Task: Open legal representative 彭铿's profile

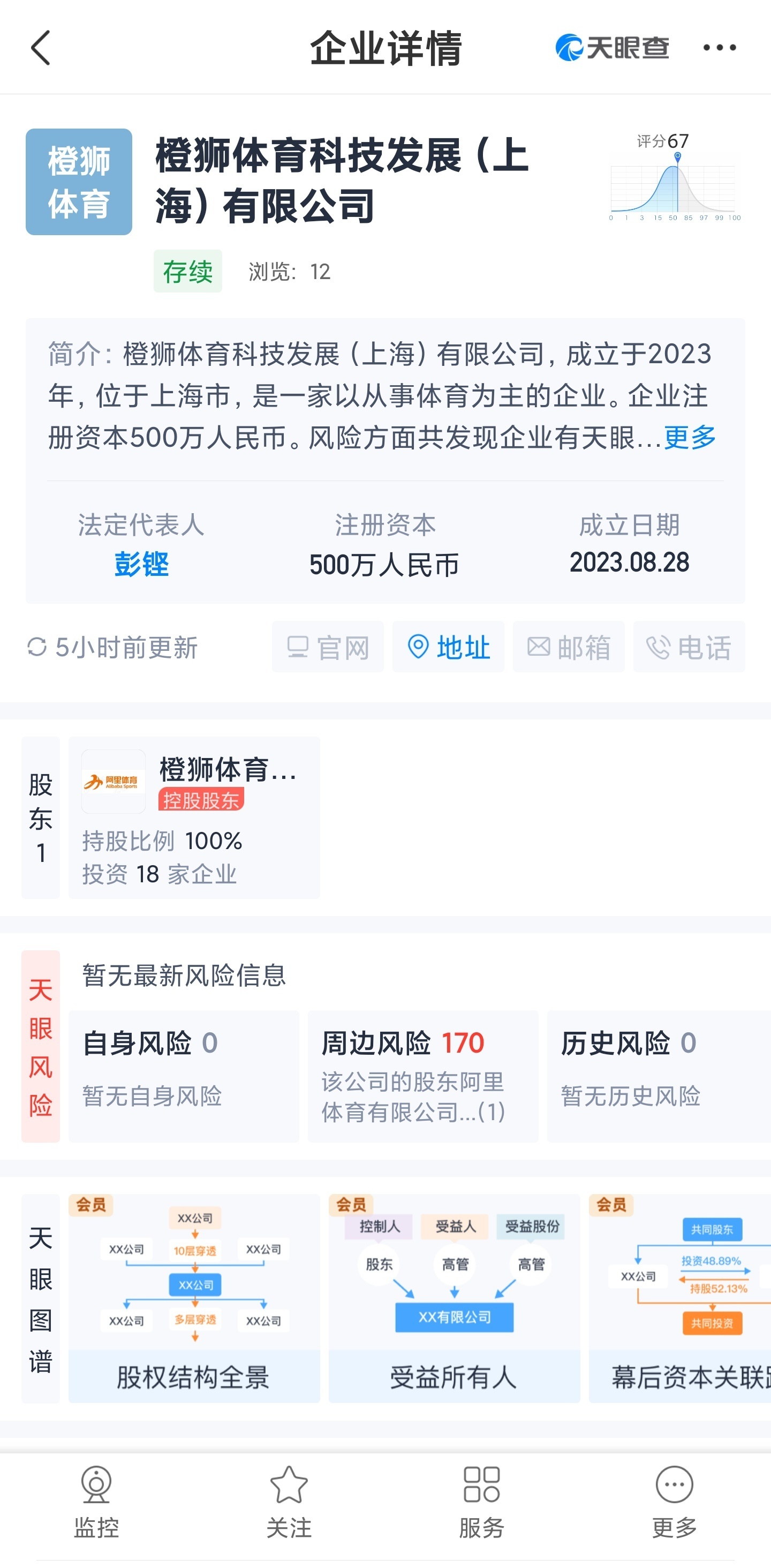Action: coord(141,564)
